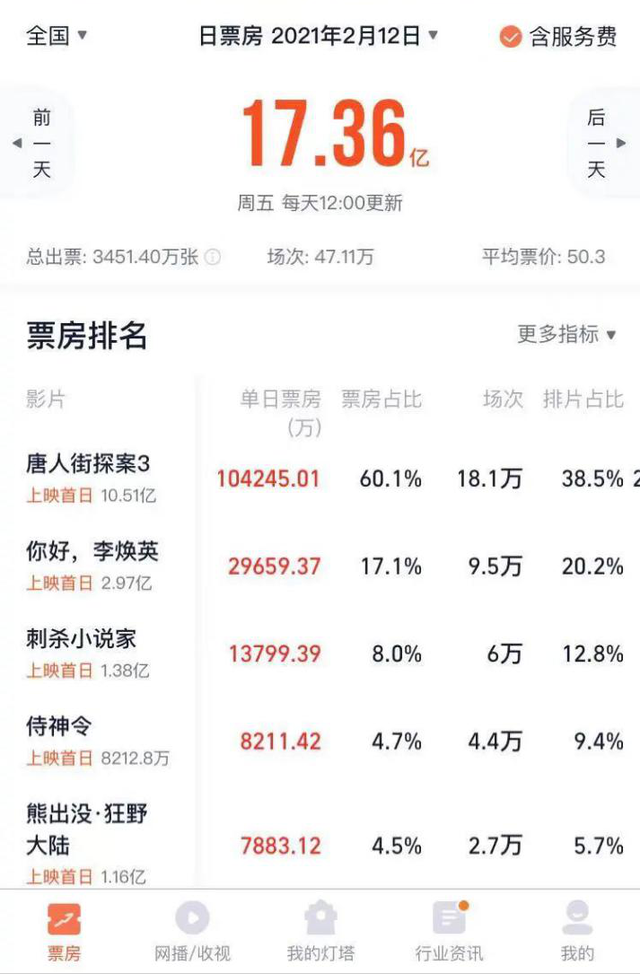Expand the 更多指标 dropdown
This screenshot has width=640, height=974.
pos(566,334)
